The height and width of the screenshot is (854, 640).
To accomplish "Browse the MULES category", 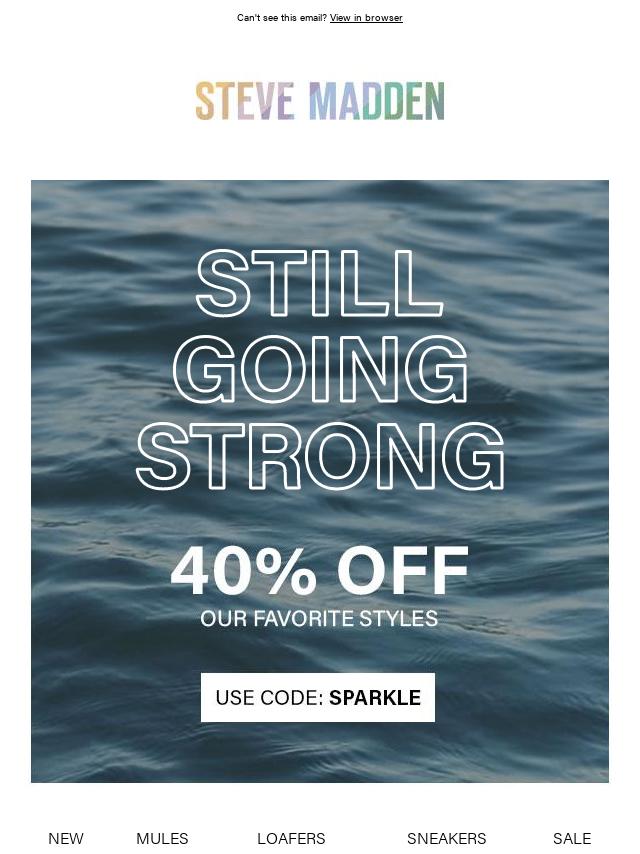I will click(162, 838).
